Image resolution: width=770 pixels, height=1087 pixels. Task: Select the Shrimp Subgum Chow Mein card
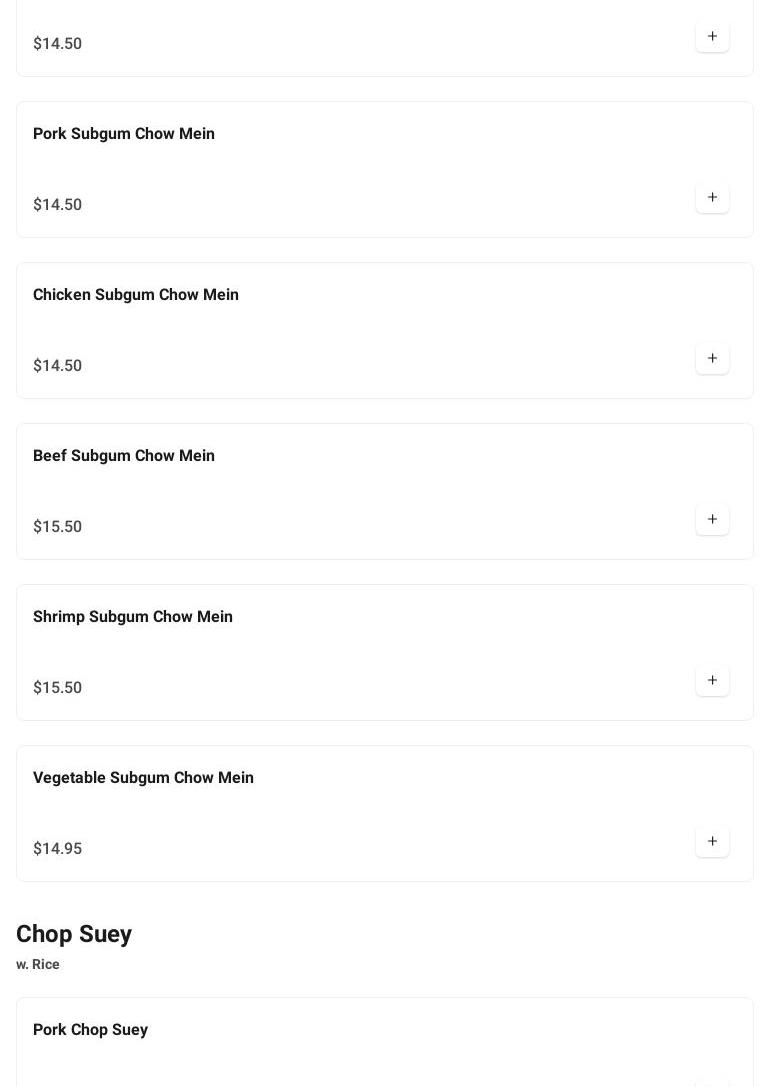point(133,617)
